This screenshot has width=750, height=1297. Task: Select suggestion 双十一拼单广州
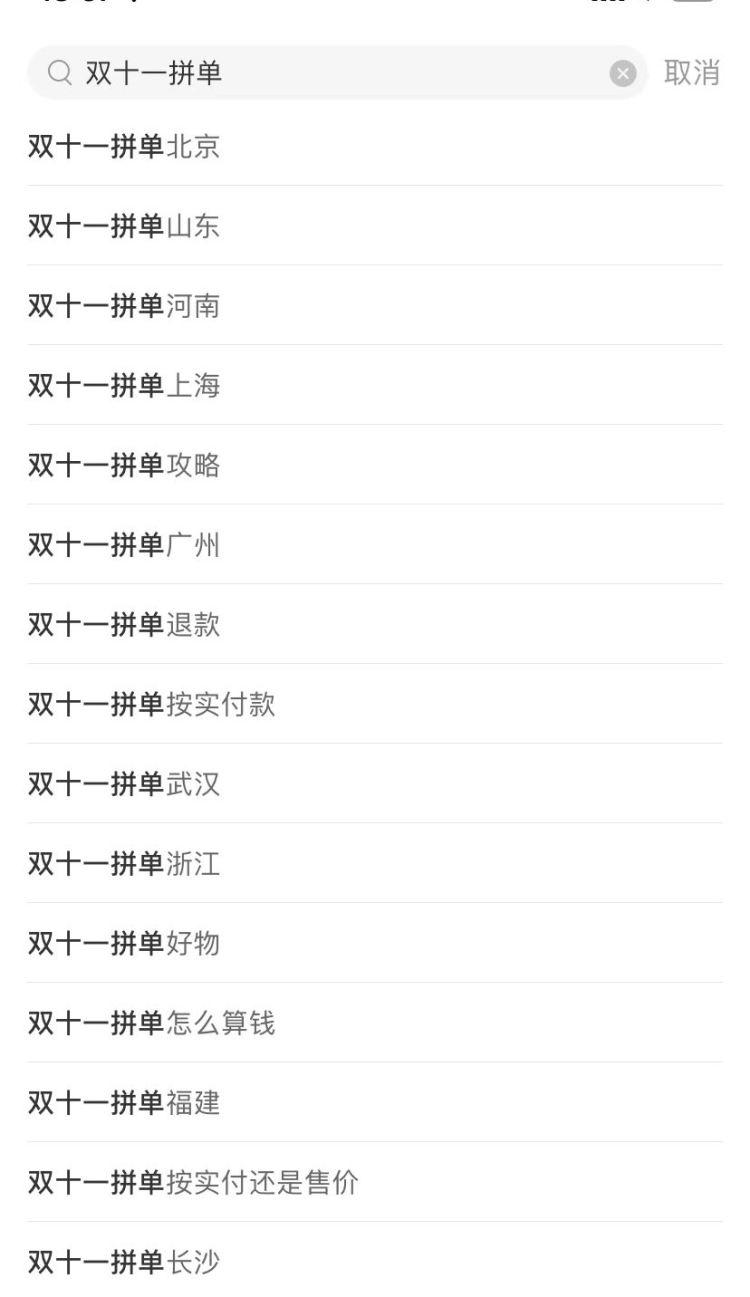coord(375,546)
